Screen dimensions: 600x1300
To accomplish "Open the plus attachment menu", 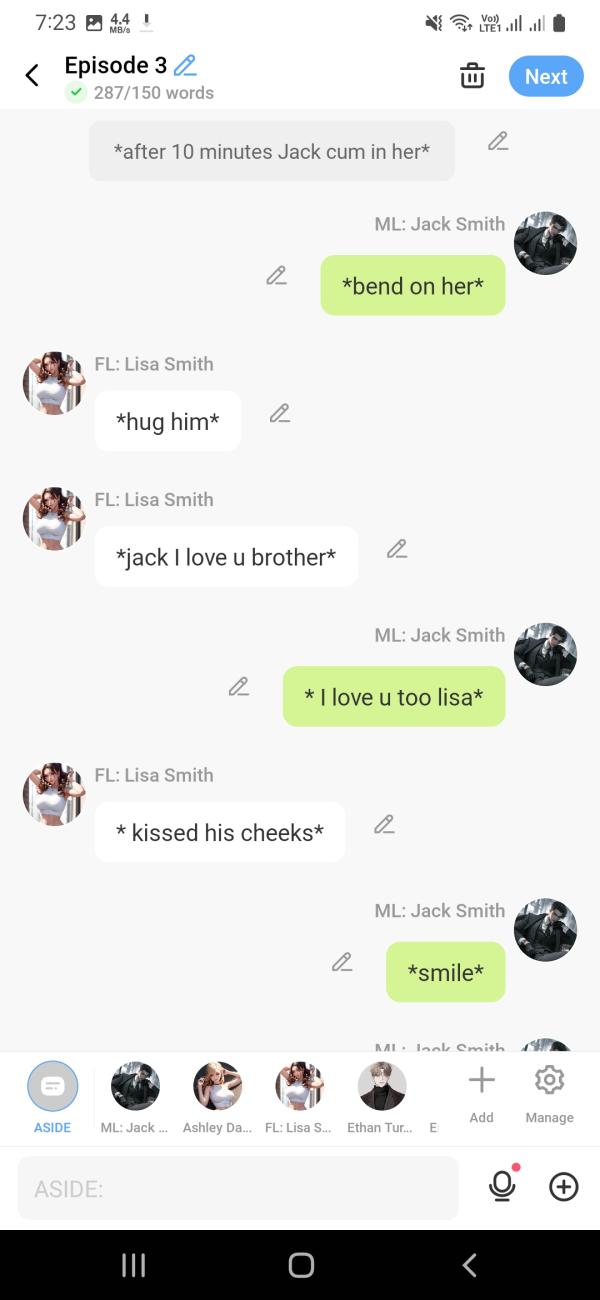I will (564, 1187).
